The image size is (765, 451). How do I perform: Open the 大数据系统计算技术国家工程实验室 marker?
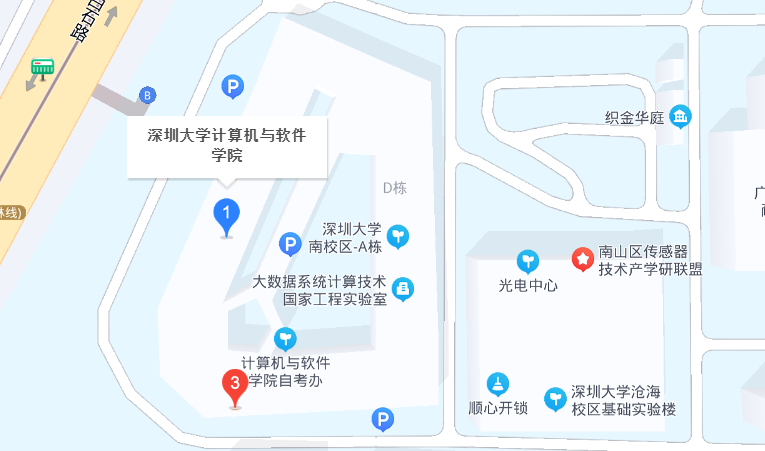coord(402,289)
